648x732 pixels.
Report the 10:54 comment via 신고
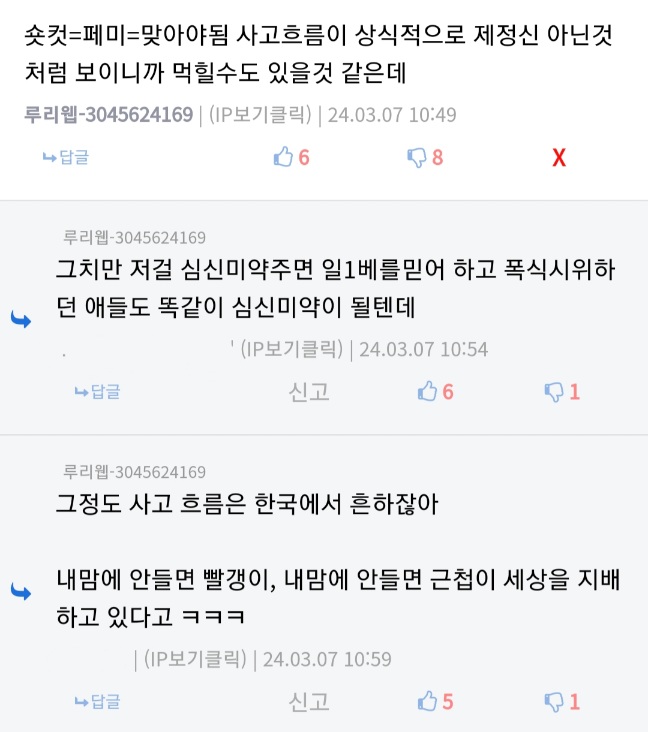click(308, 392)
